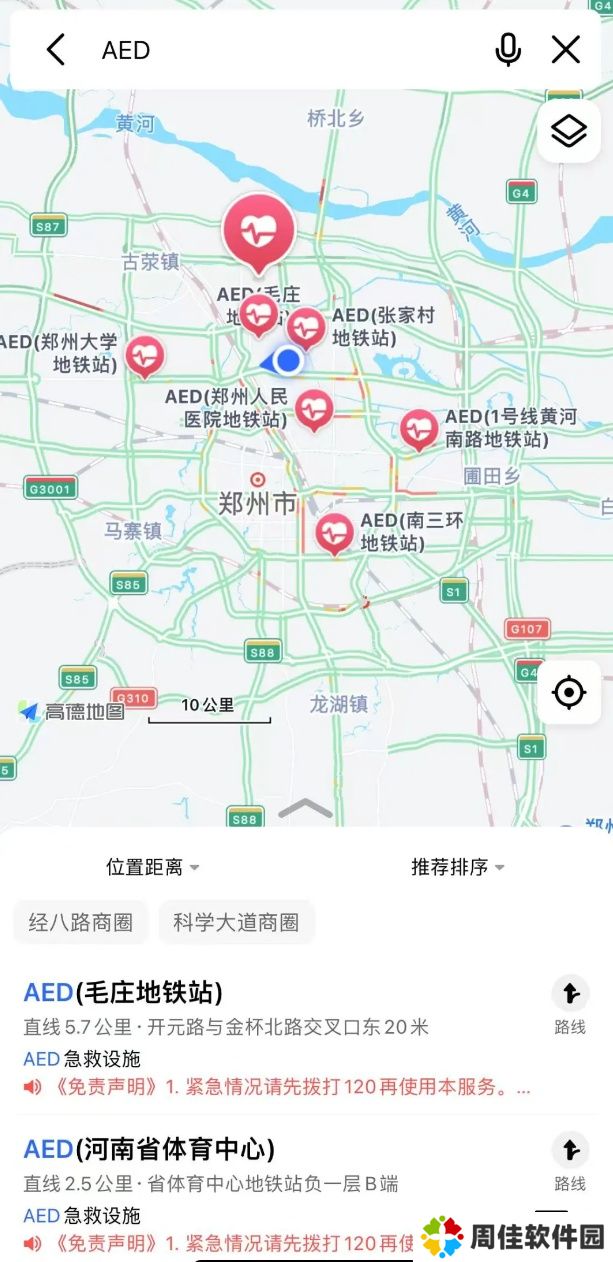Screen dimensions: 613x1262
Task: Open the 位置距离 filter dropdown
Action: coord(153,867)
